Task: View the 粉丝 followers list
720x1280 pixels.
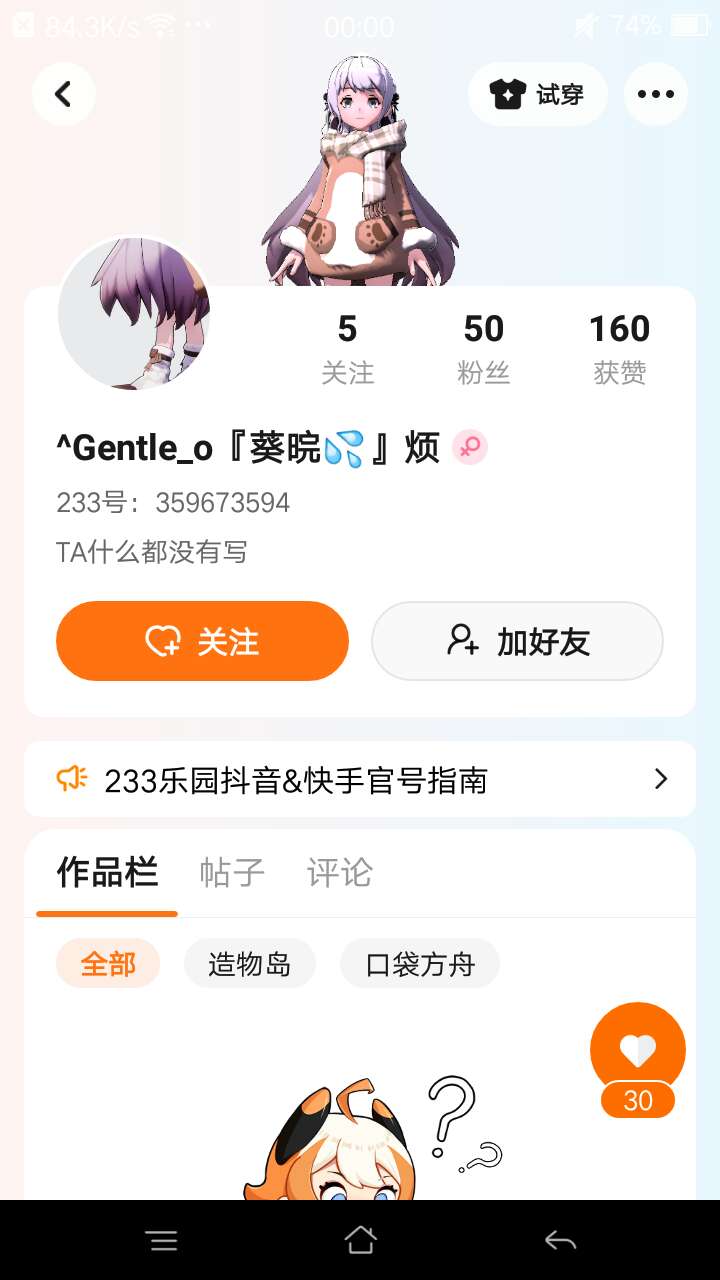Action: (x=483, y=348)
